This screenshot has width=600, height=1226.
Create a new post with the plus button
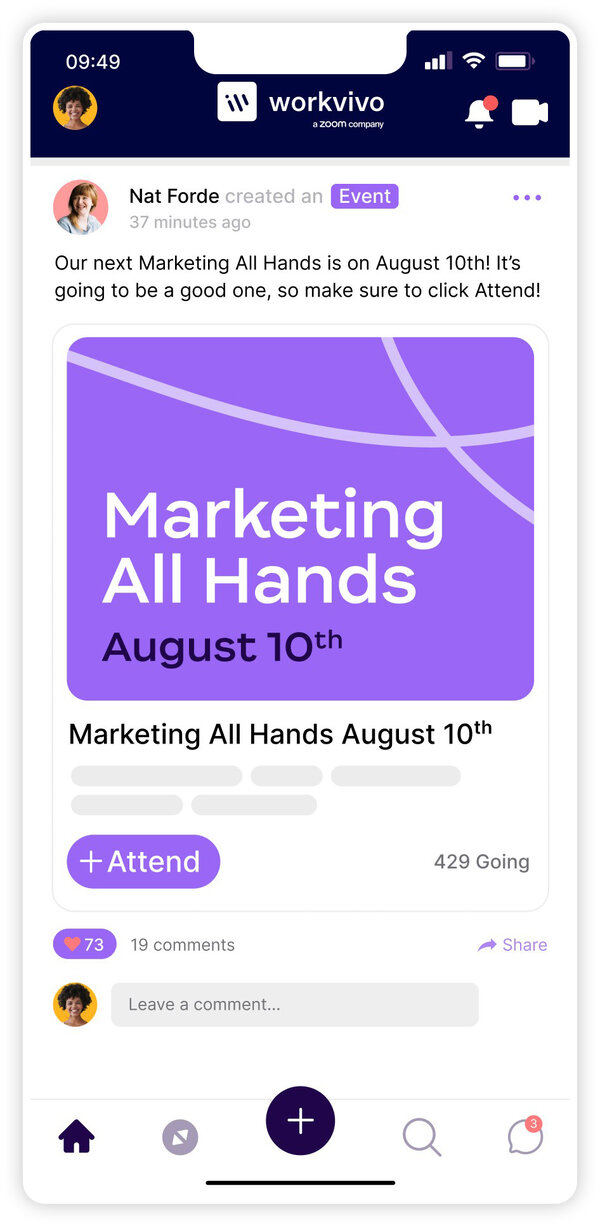coord(300,1121)
